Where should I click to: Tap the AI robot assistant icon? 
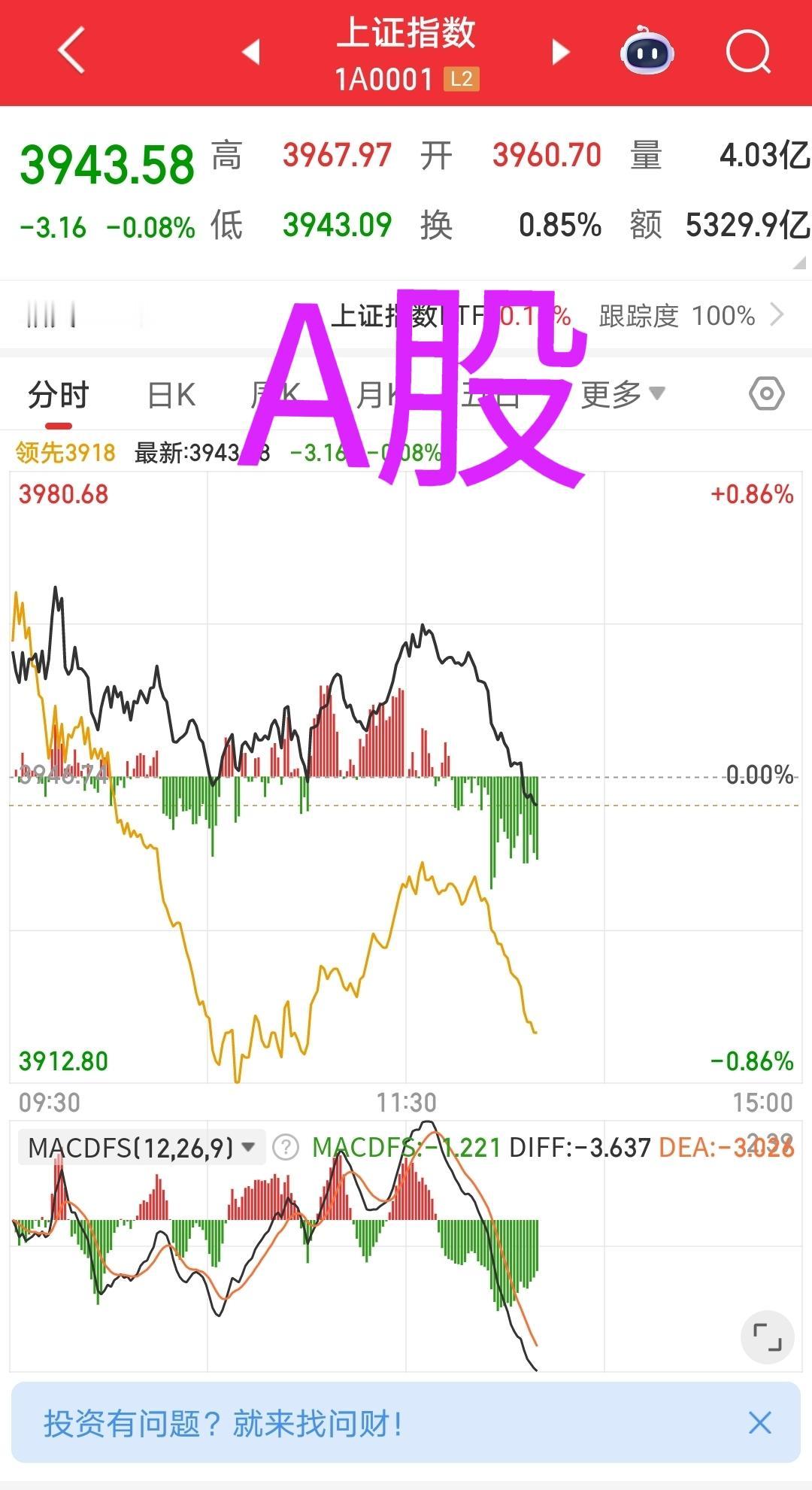click(x=645, y=51)
